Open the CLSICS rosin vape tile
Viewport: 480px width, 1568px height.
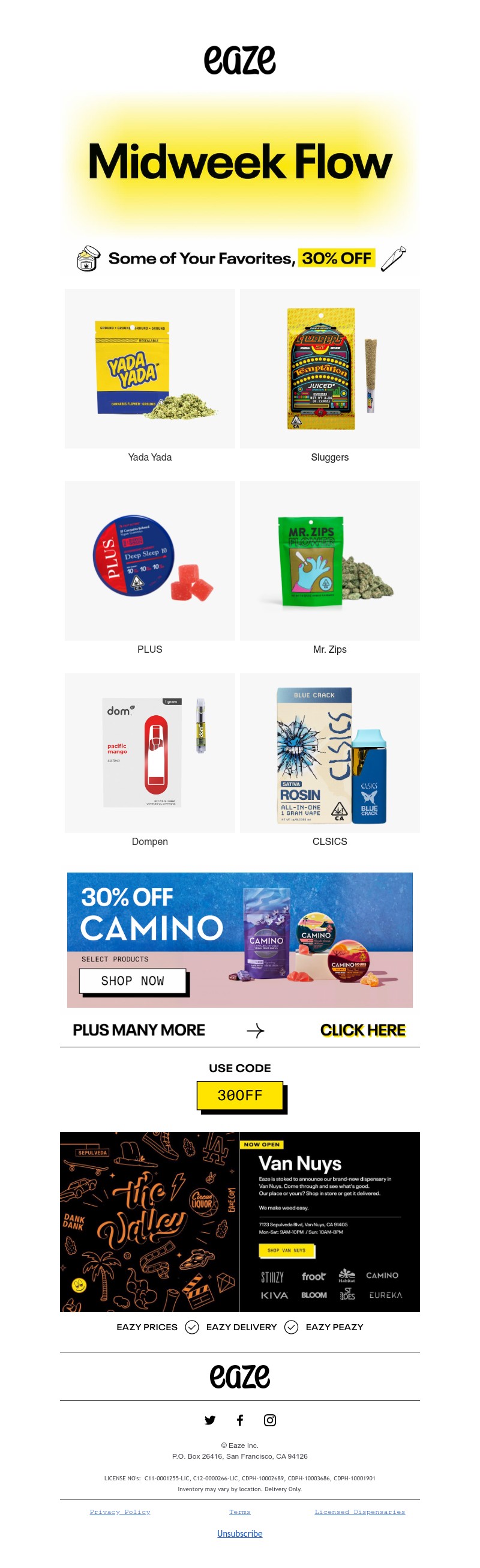pyautogui.click(x=329, y=752)
